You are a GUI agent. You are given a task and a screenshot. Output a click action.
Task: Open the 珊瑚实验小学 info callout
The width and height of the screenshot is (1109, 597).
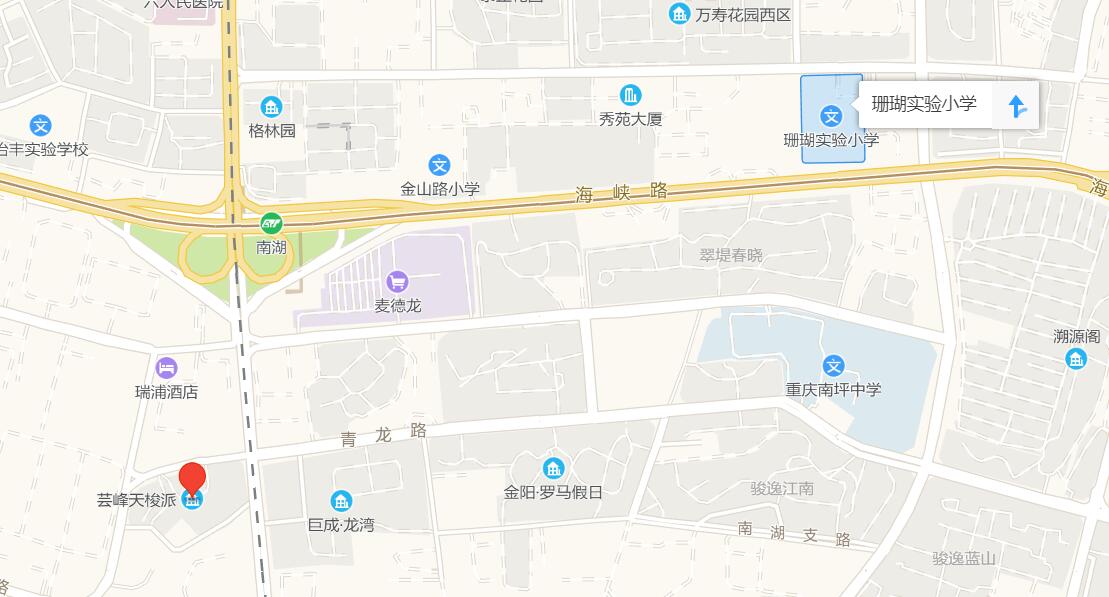923,104
